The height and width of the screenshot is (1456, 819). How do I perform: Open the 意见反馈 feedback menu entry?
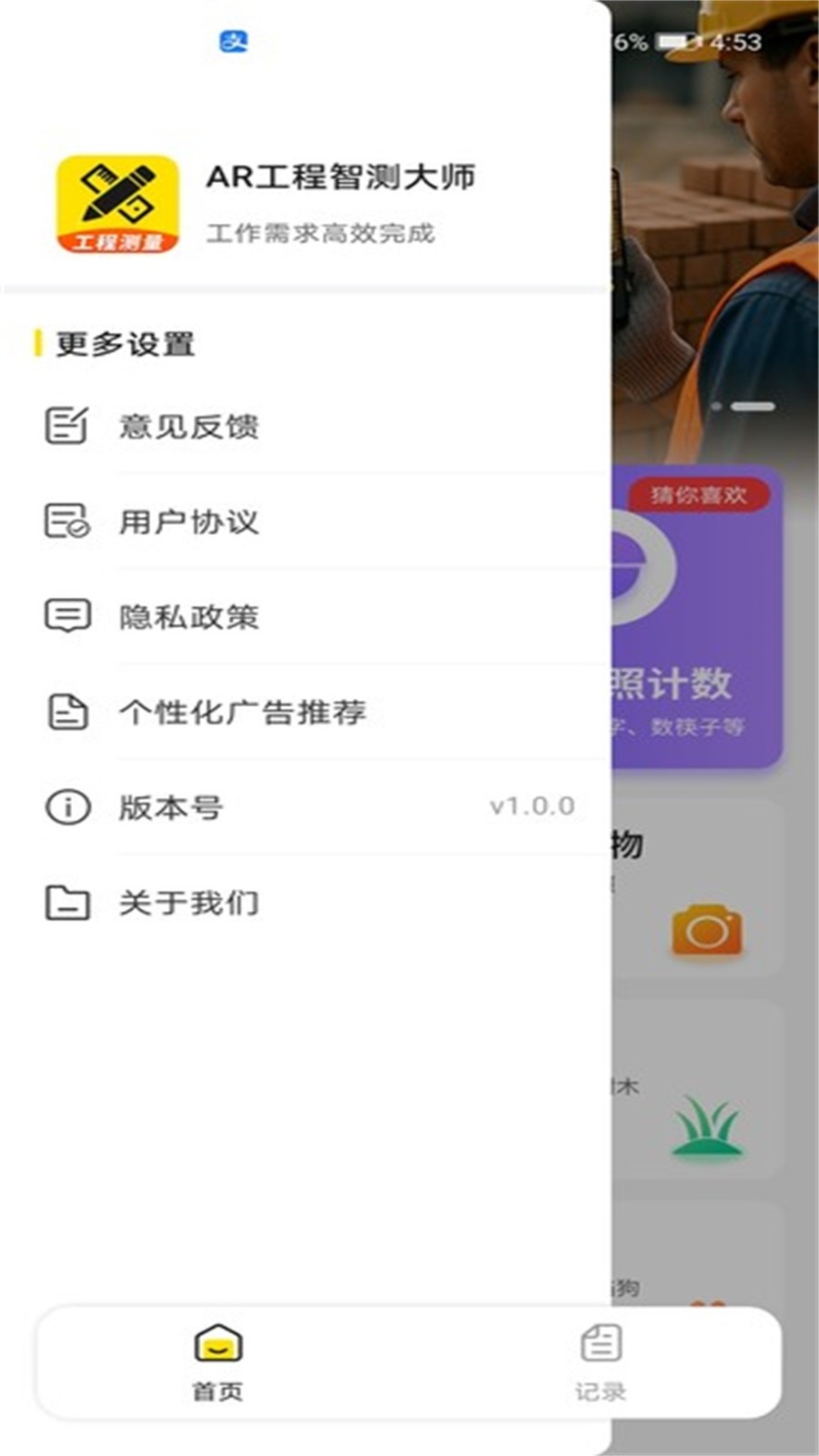point(187,426)
